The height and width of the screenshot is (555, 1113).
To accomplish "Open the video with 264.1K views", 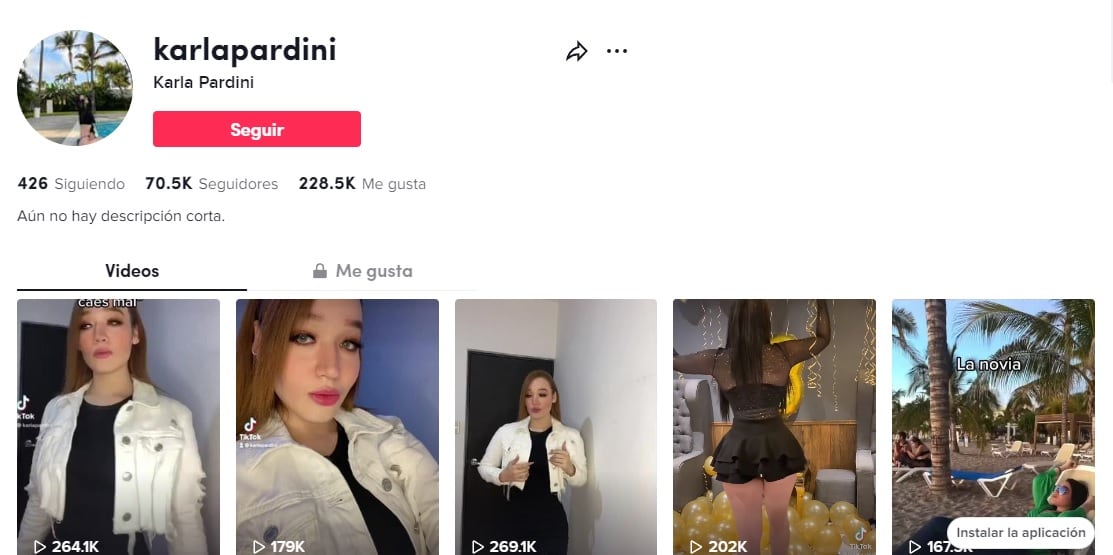I will [x=118, y=425].
